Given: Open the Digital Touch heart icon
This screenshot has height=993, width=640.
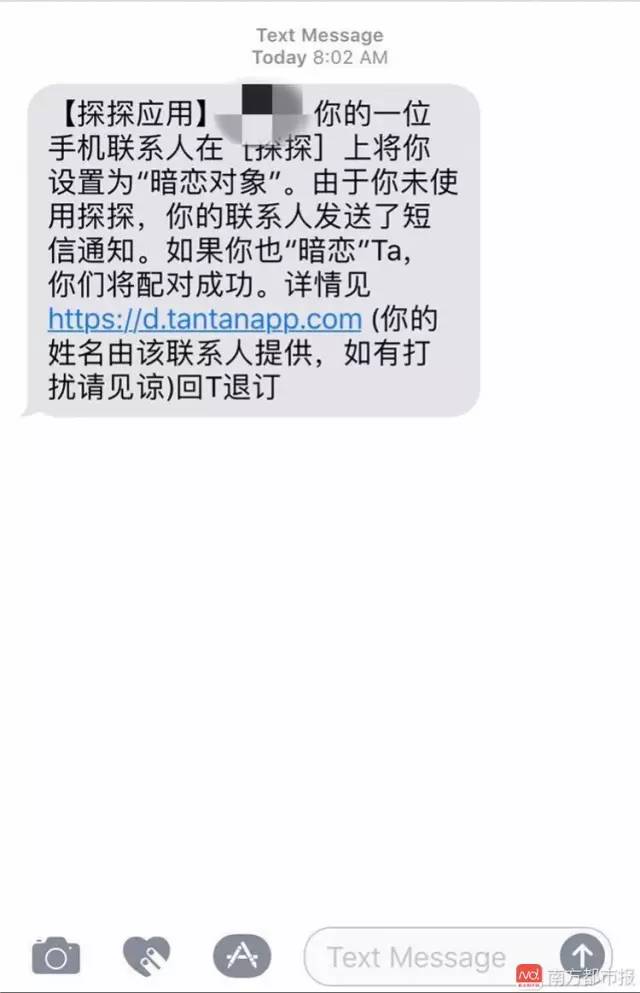Looking at the screenshot, I should point(146,956).
